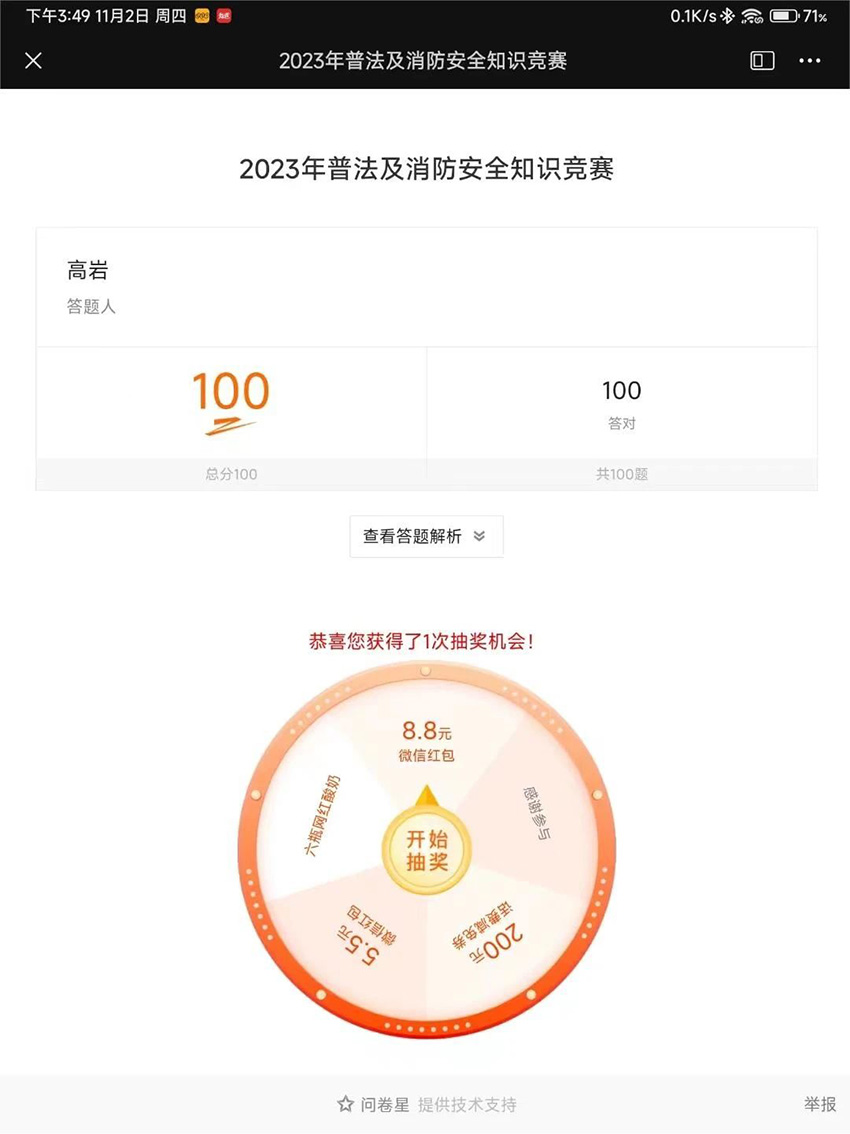Screen dimensions: 850x1134
Task: Tap 举报 to report this page
Action: point(819,1104)
